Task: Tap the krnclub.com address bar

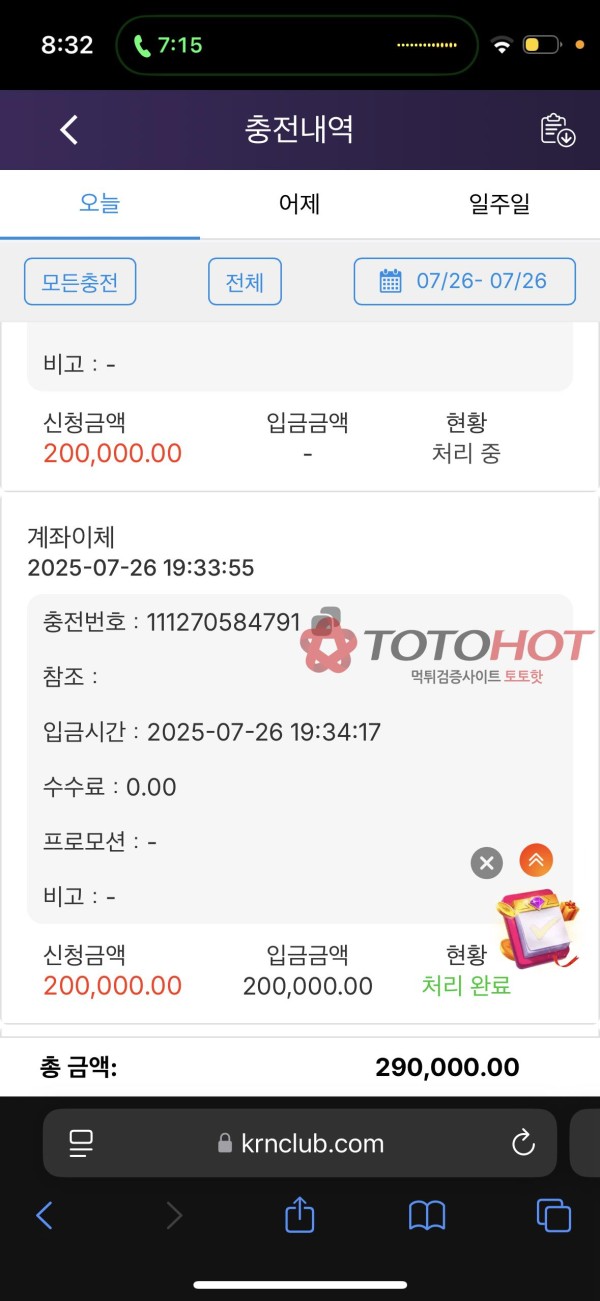Action: 300,1143
